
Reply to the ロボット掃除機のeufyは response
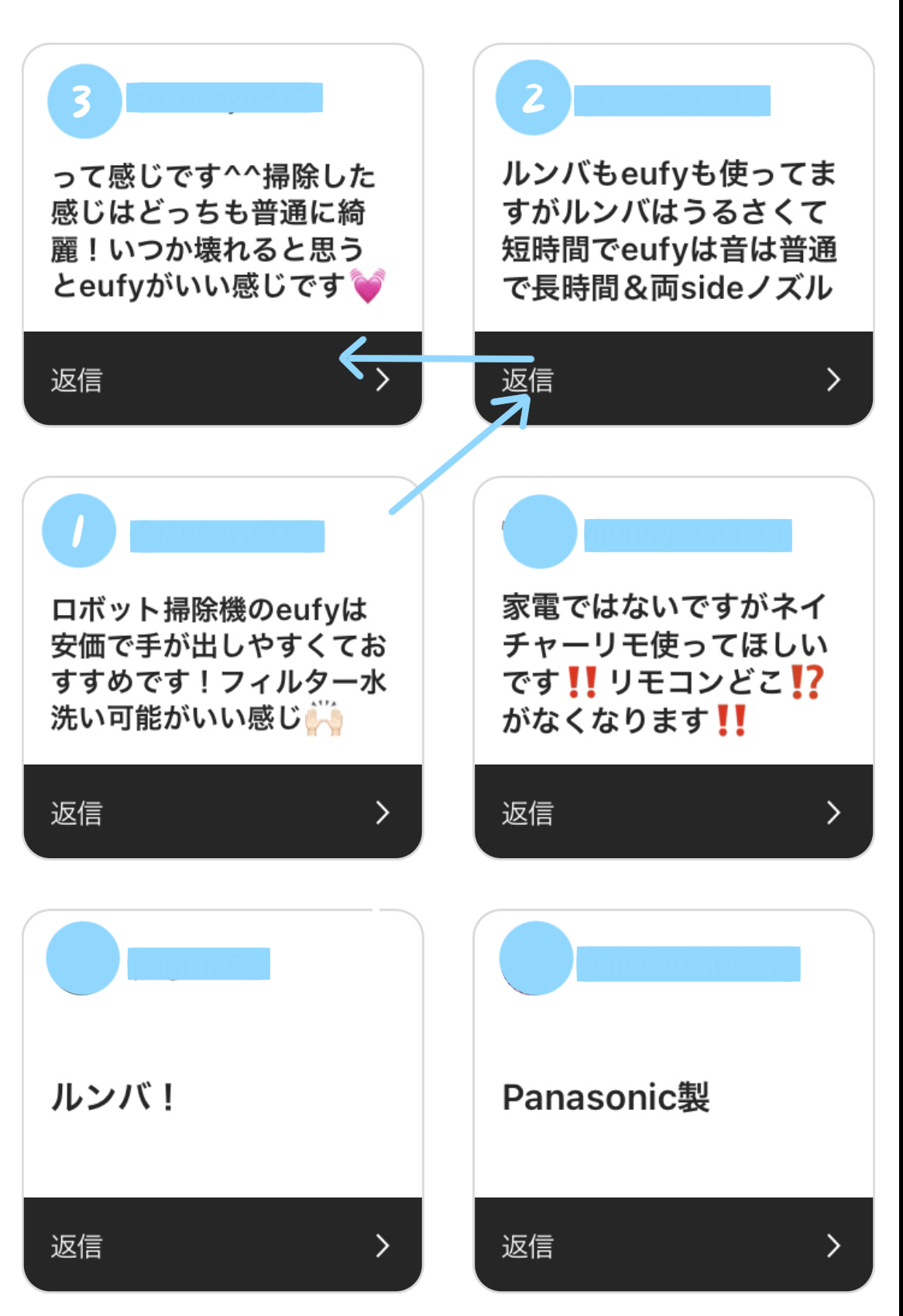pos(222,813)
